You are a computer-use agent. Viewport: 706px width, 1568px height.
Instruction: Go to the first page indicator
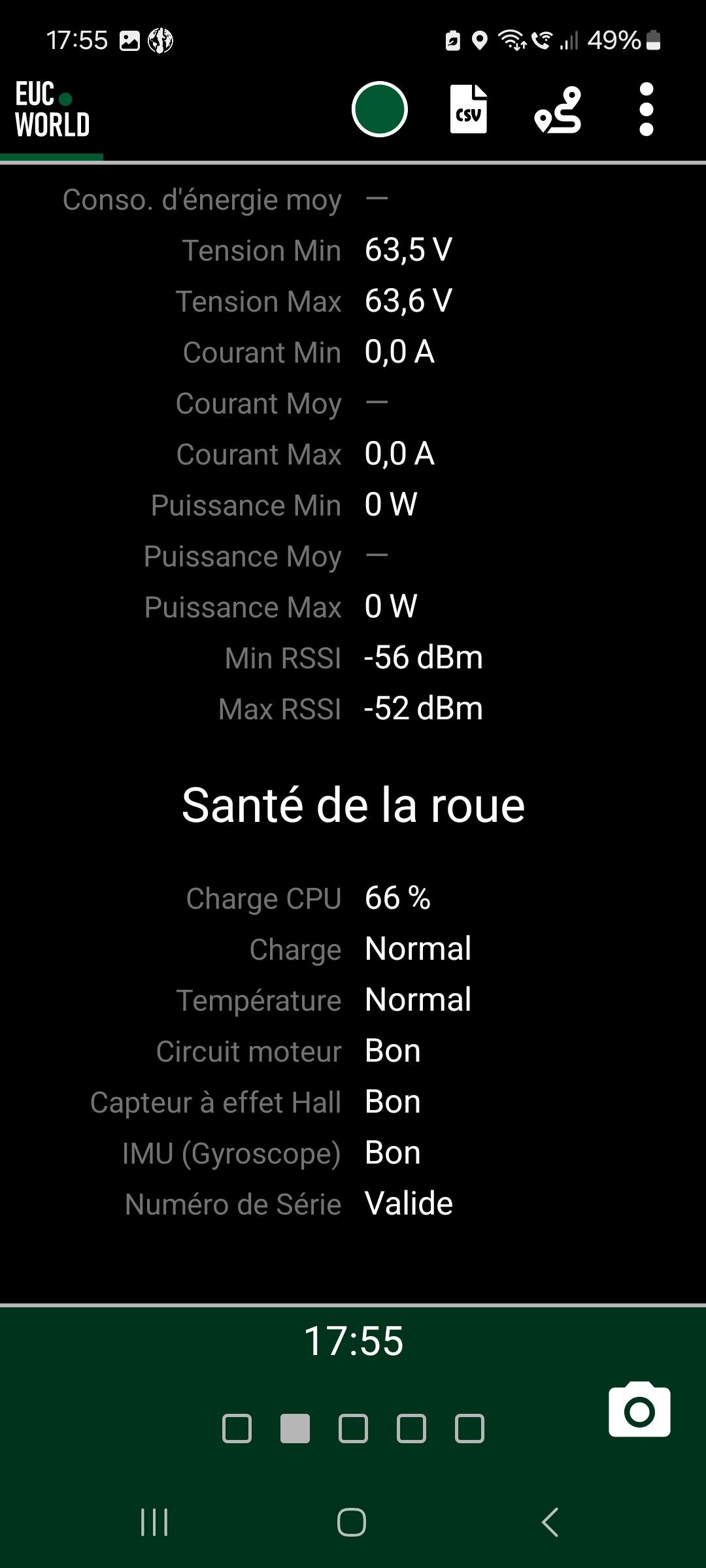pyautogui.click(x=237, y=1428)
